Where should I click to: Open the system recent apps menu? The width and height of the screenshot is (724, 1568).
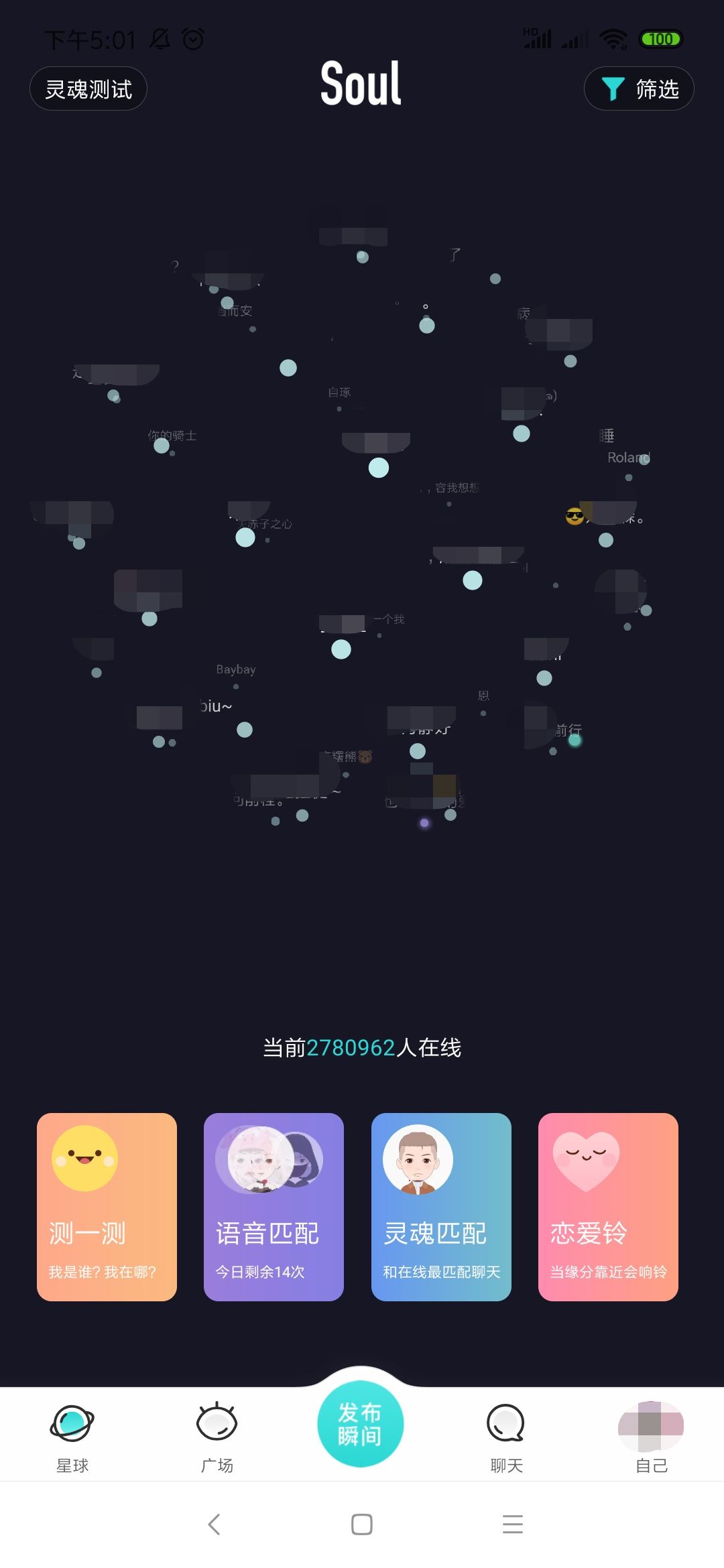pyautogui.click(x=512, y=1524)
